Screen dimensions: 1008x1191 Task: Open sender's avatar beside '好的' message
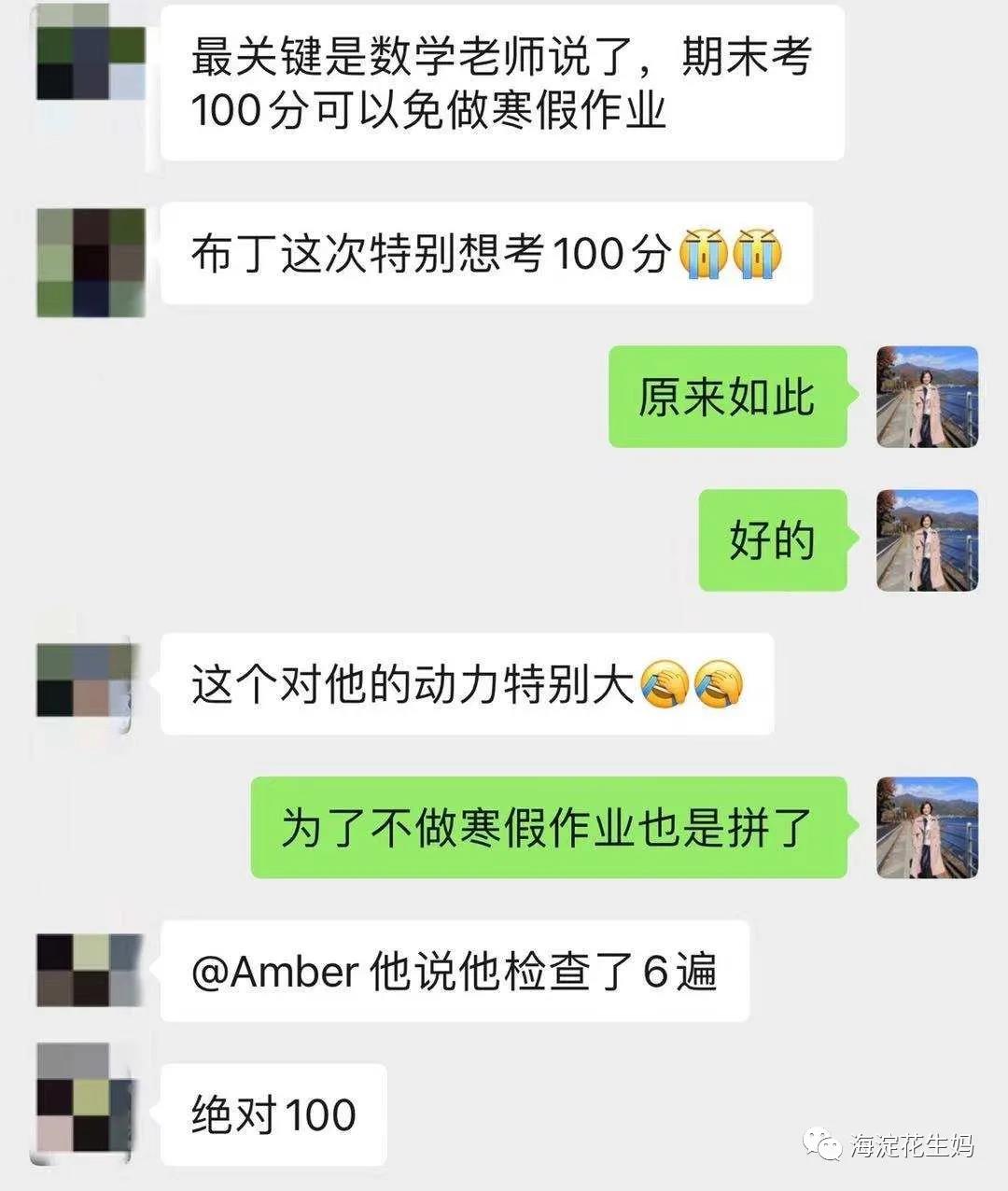(x=927, y=540)
